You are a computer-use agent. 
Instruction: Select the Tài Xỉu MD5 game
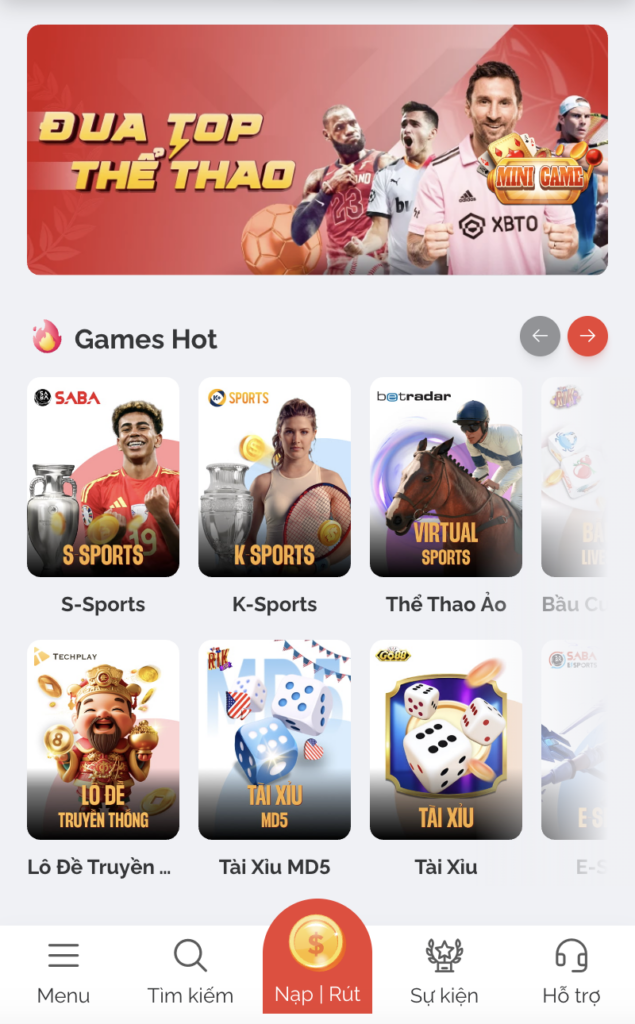[274, 740]
